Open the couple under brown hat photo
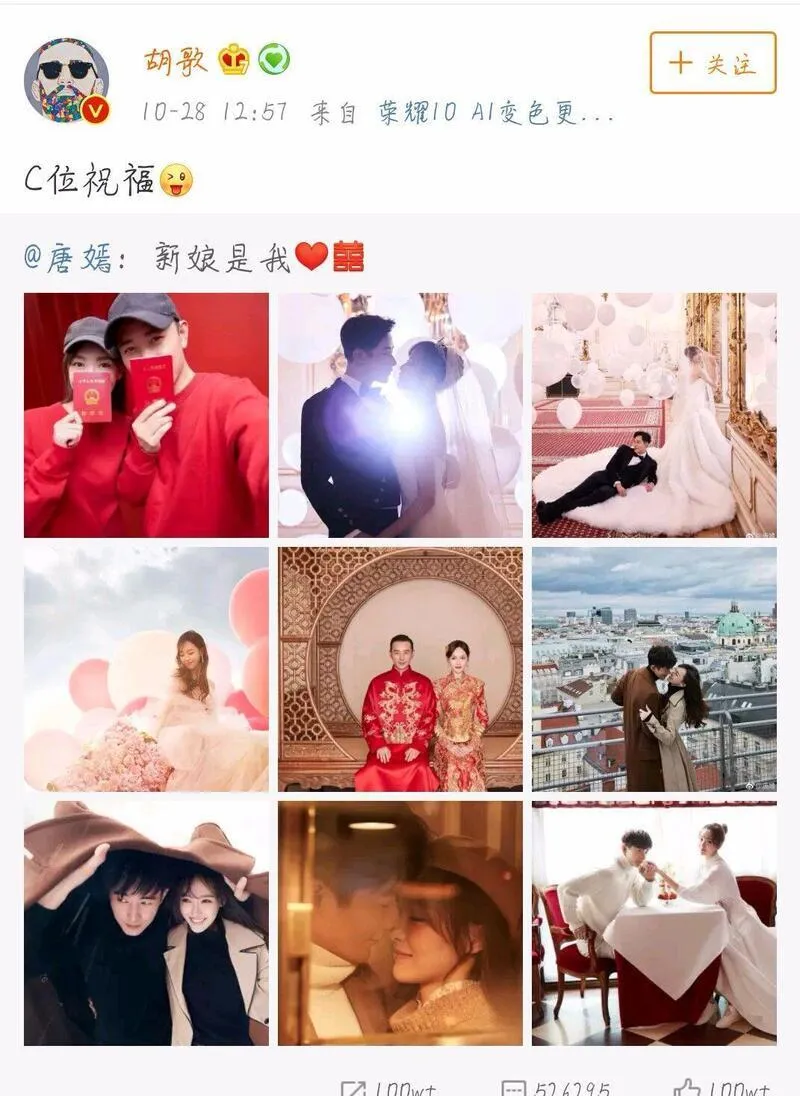The width and height of the screenshot is (800, 1096). click(x=146, y=923)
